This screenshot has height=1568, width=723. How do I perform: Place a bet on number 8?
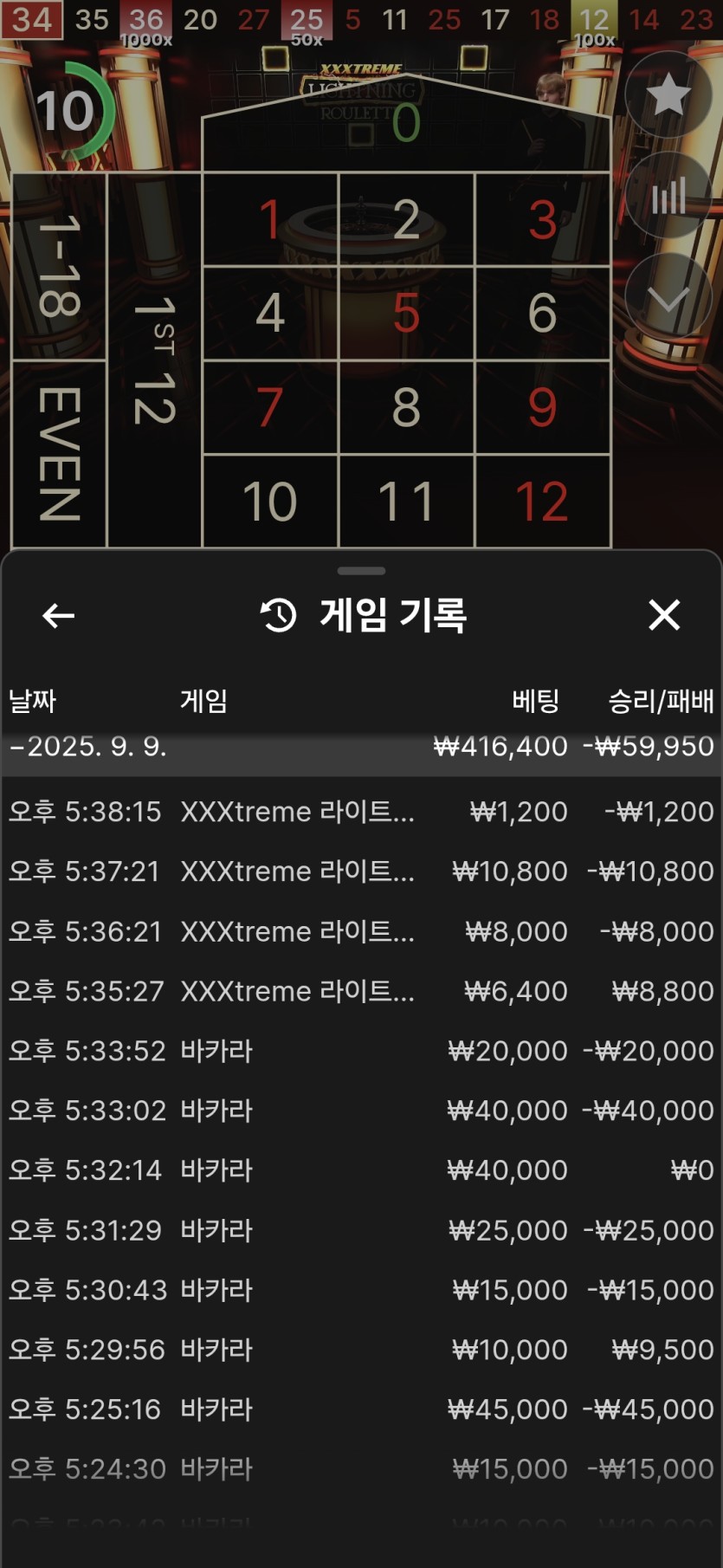click(406, 407)
